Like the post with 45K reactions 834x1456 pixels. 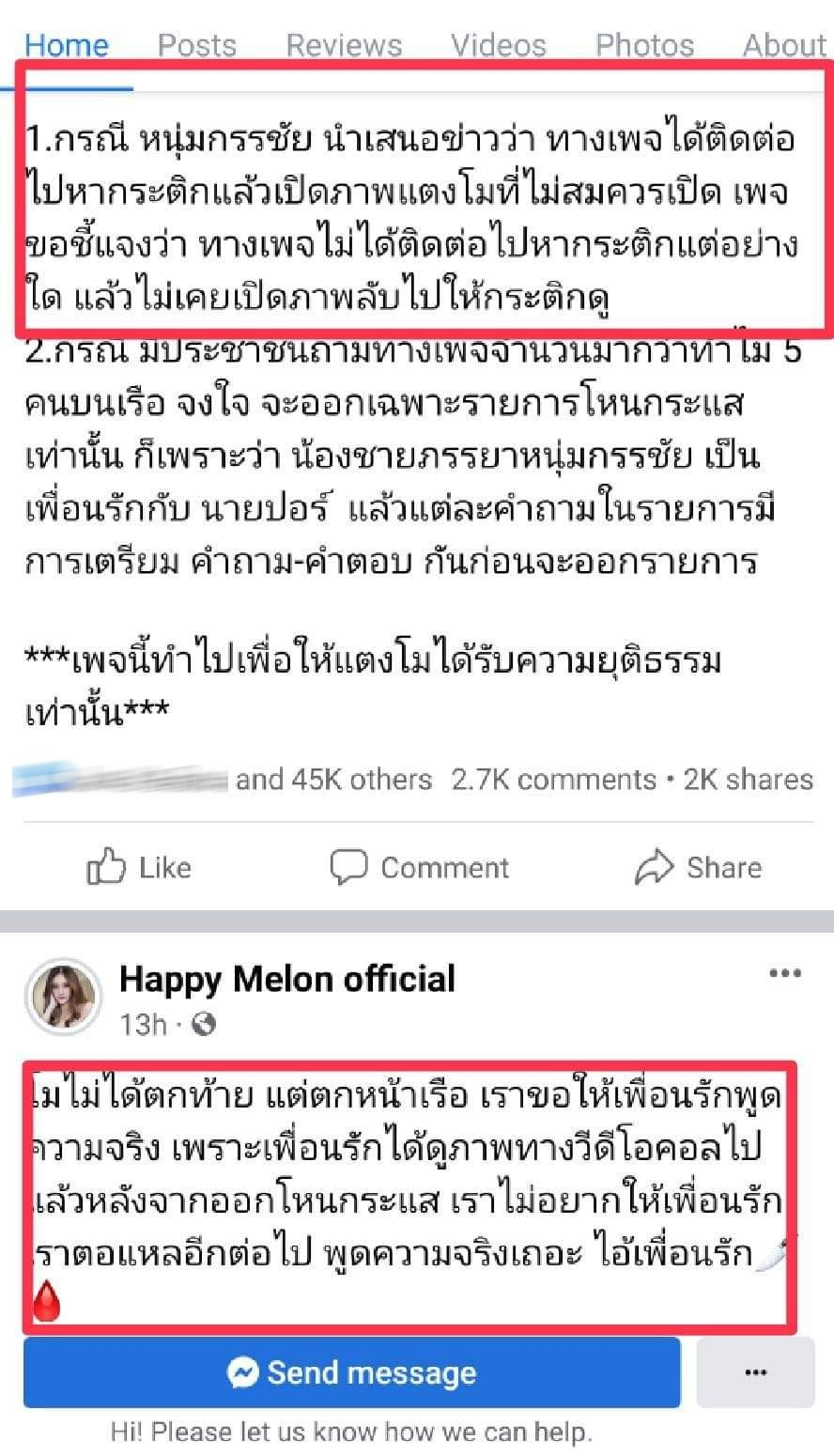coord(138,867)
